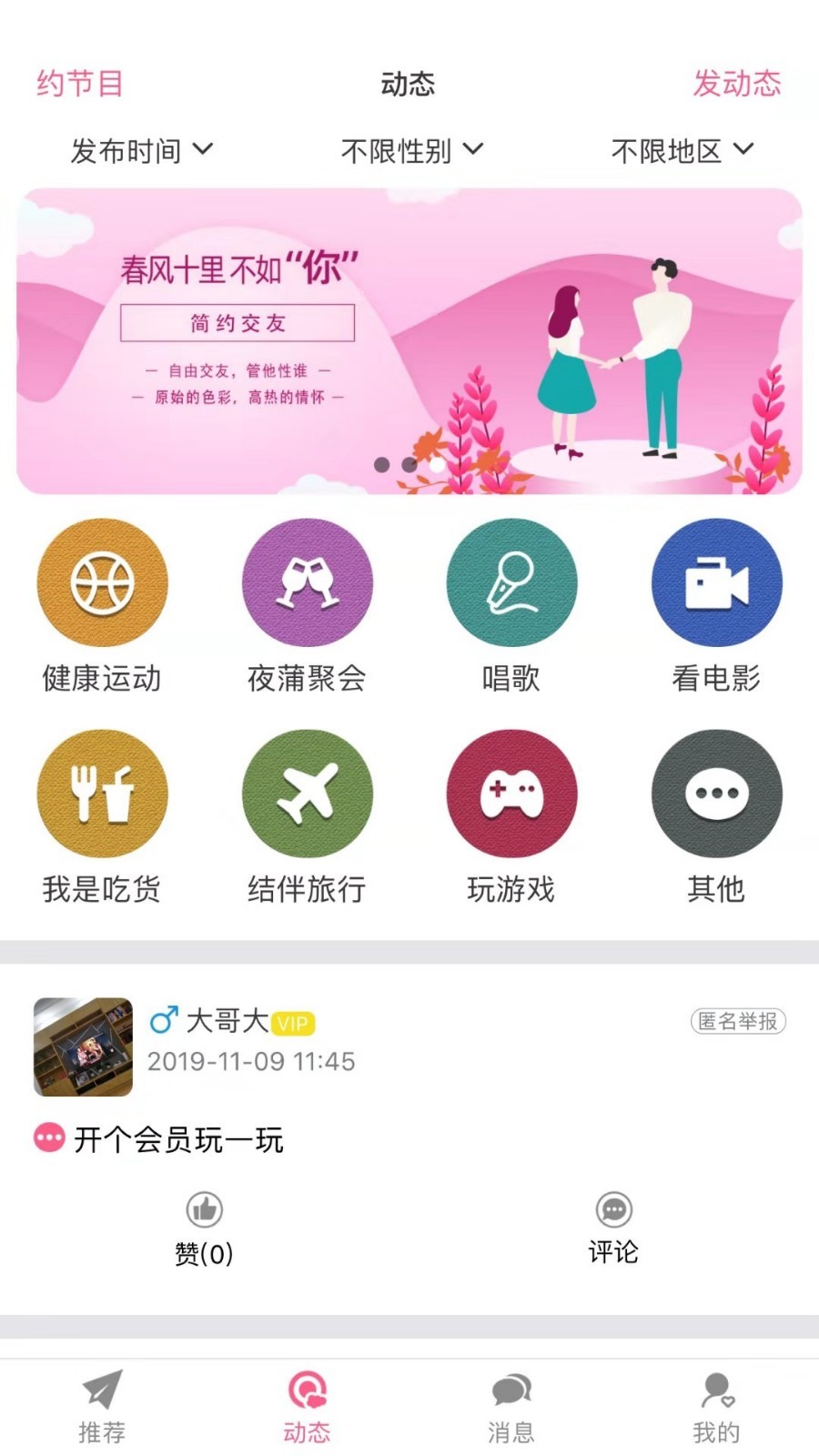Image resolution: width=819 pixels, height=1456 pixels.
Task: Show the 其他 category
Action: tap(716, 794)
